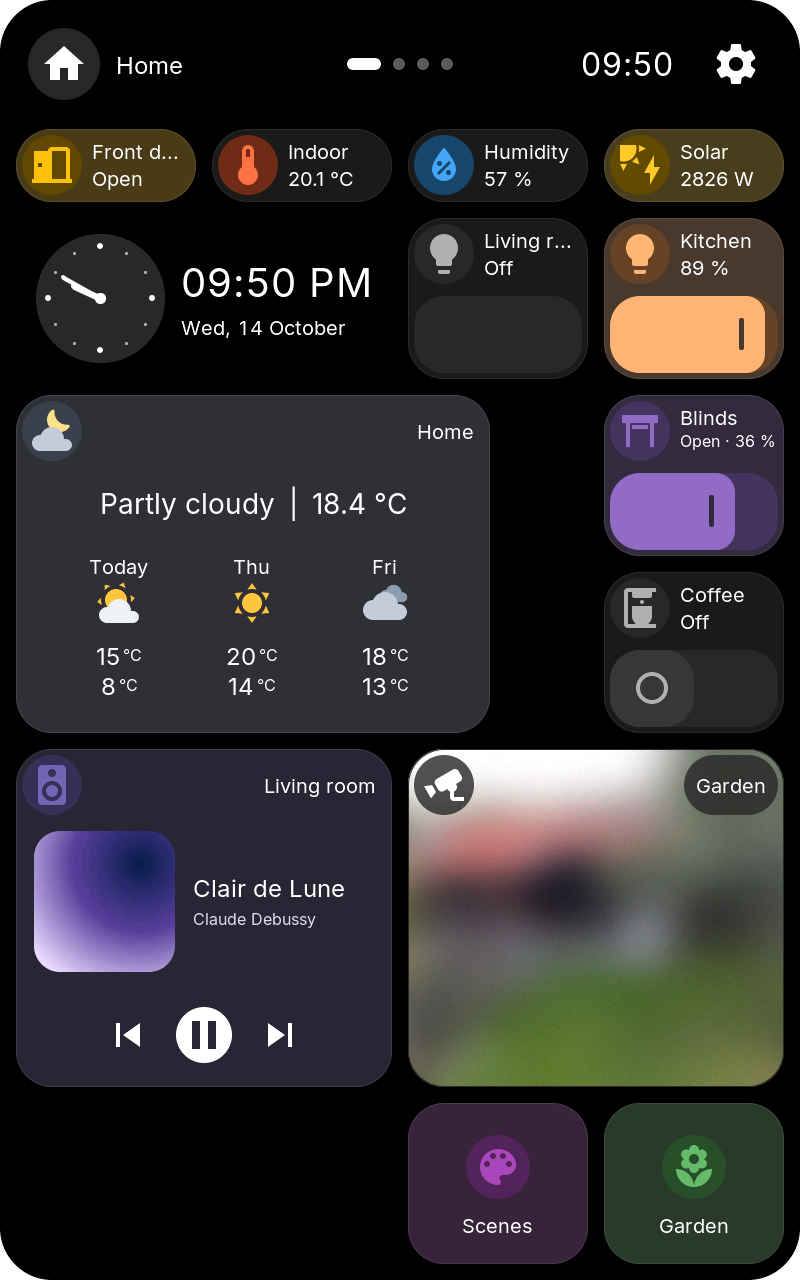Screen dimensions: 800x1280
Task: Open the Indoor temperature chip
Action: click(302, 166)
